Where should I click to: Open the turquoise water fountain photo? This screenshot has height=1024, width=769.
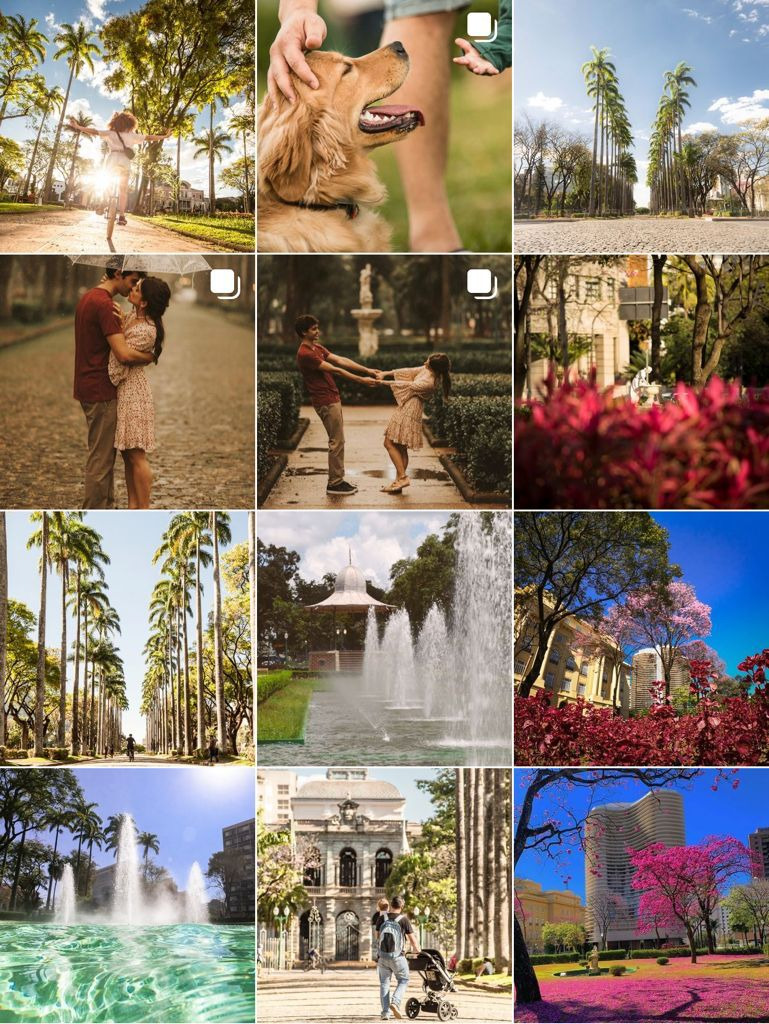point(127,895)
